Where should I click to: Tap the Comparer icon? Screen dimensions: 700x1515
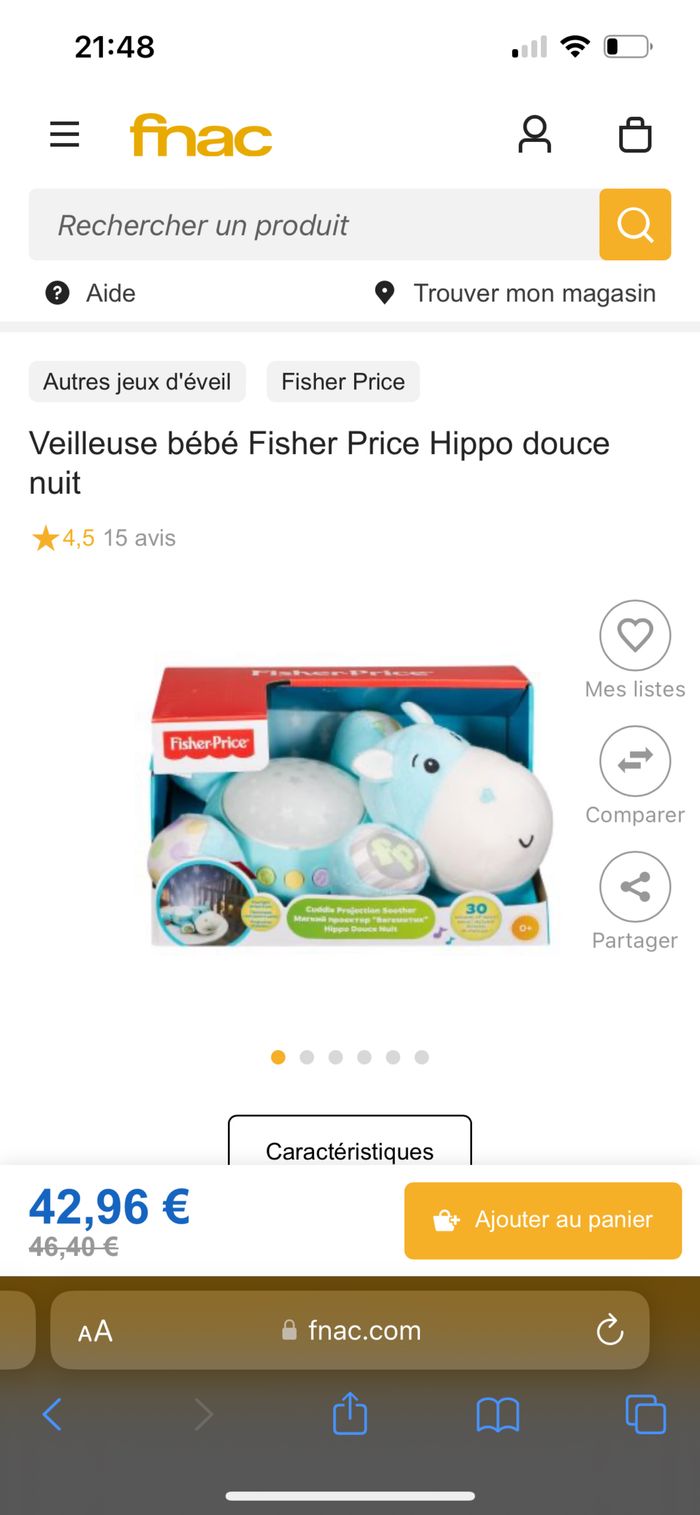pyautogui.click(x=635, y=762)
